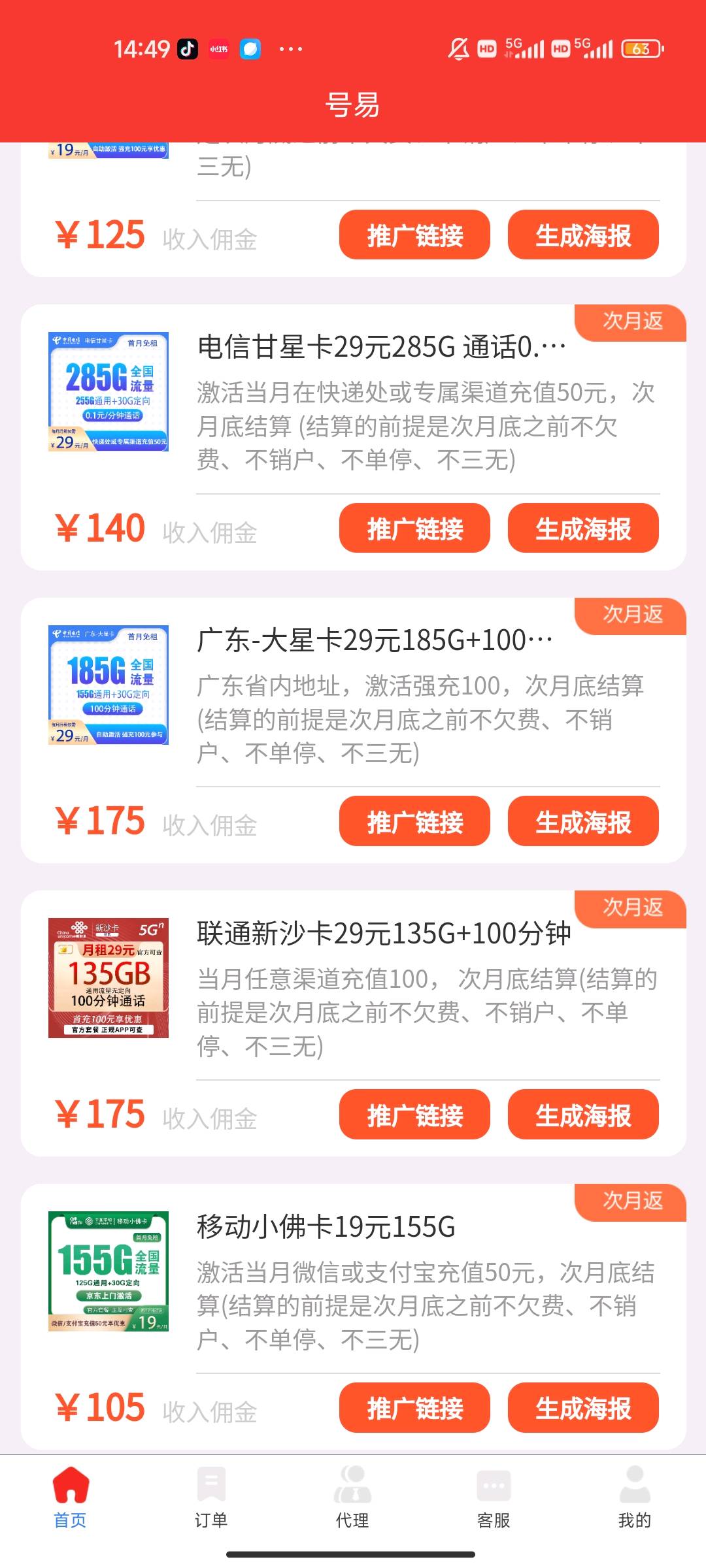Open the 移动小佛卡19元155G plan card
This screenshot has height=1568, width=706.
click(x=326, y=1227)
